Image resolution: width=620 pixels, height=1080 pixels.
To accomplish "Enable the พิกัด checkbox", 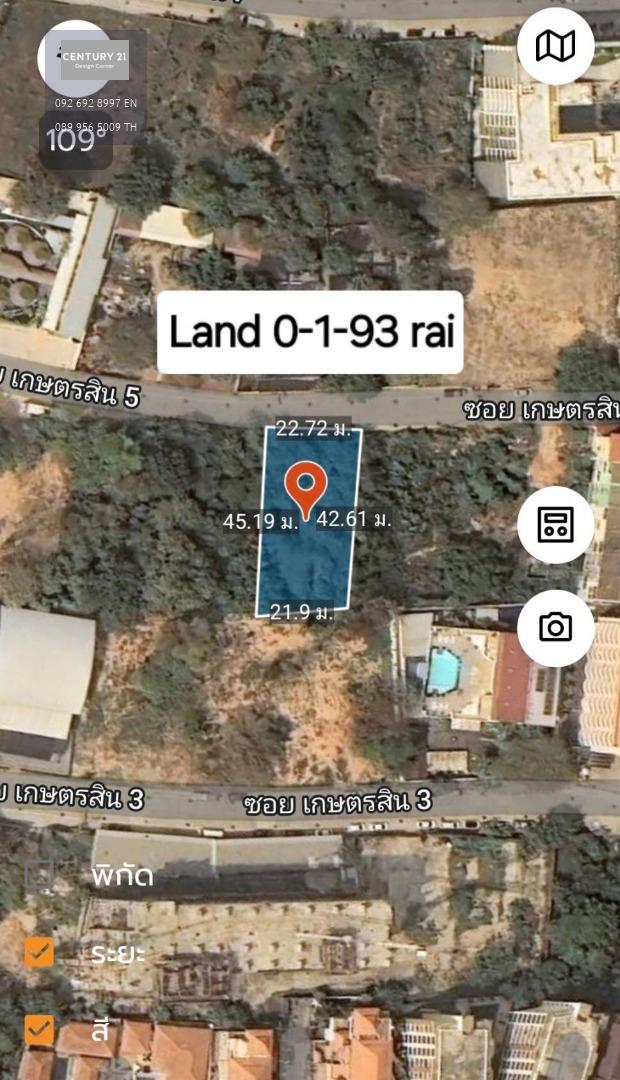I will pyautogui.click(x=39, y=875).
